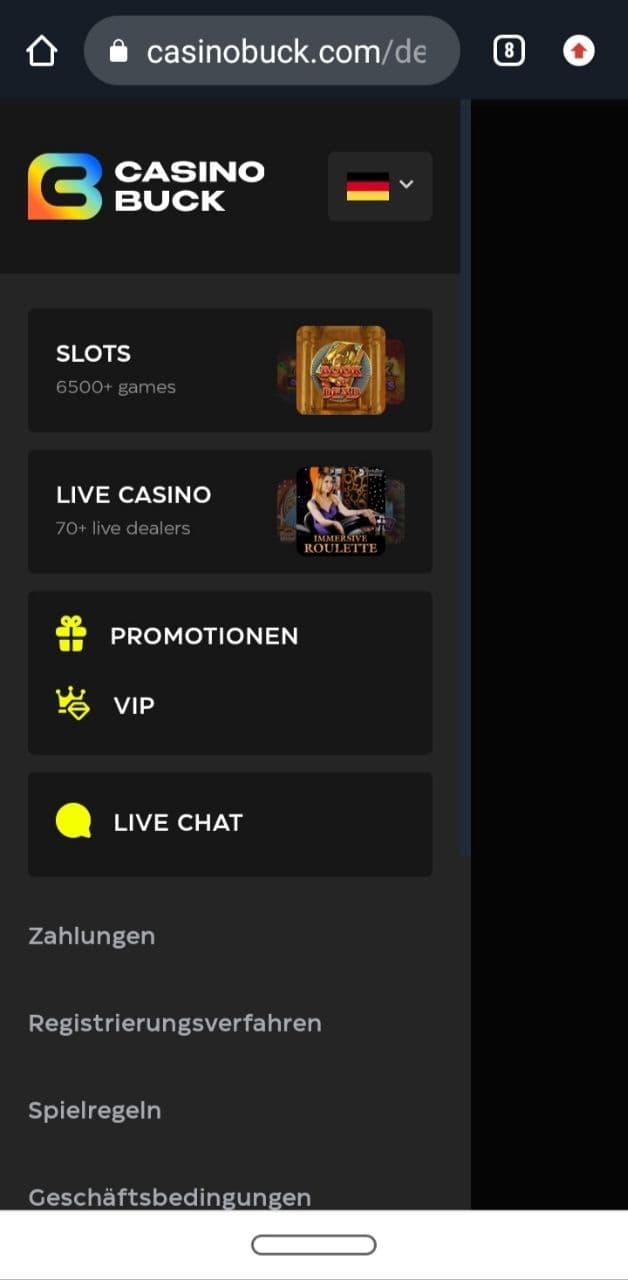Open Geschäftsbedingungen
Viewport: 628px width, 1280px height.
point(169,1196)
